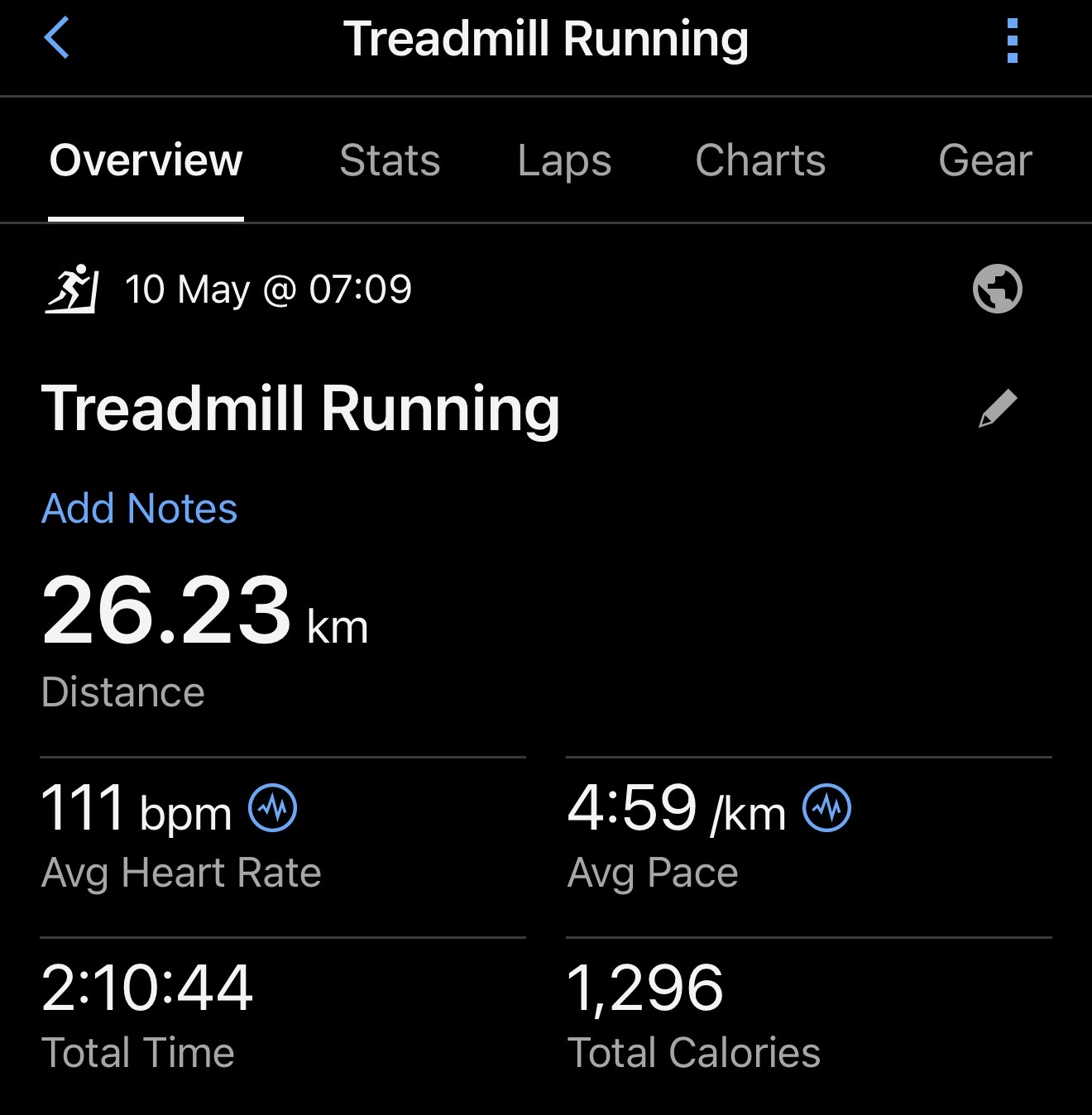The width and height of the screenshot is (1092, 1115).
Task: Switch to the Laps tab
Action: (564, 160)
